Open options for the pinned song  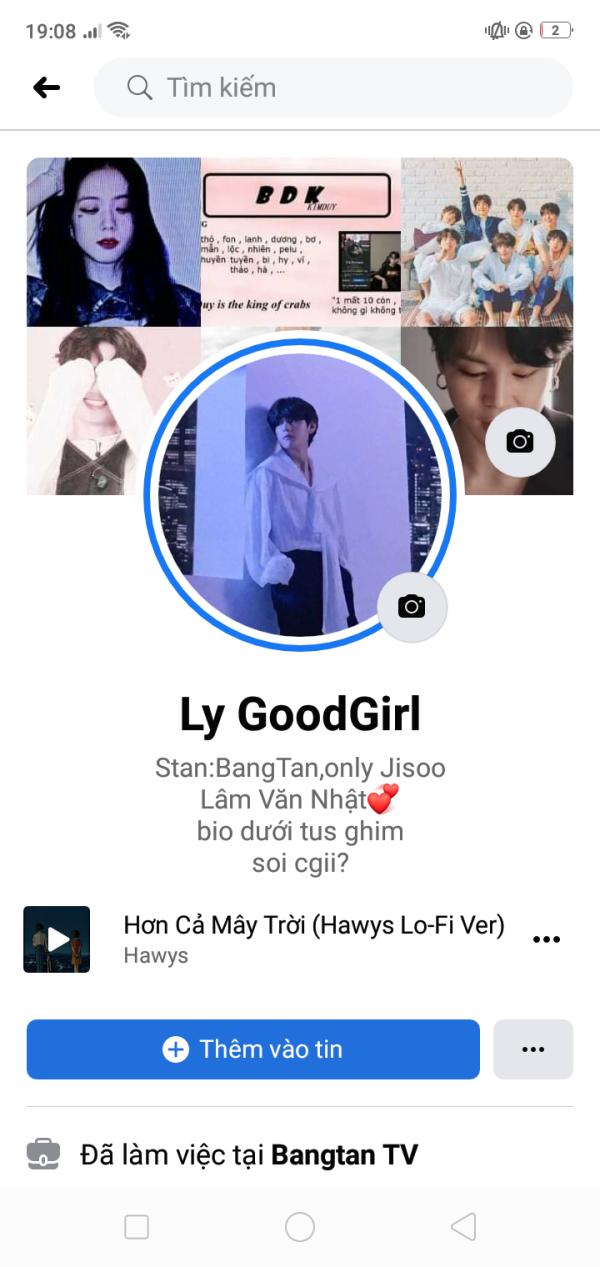546,940
